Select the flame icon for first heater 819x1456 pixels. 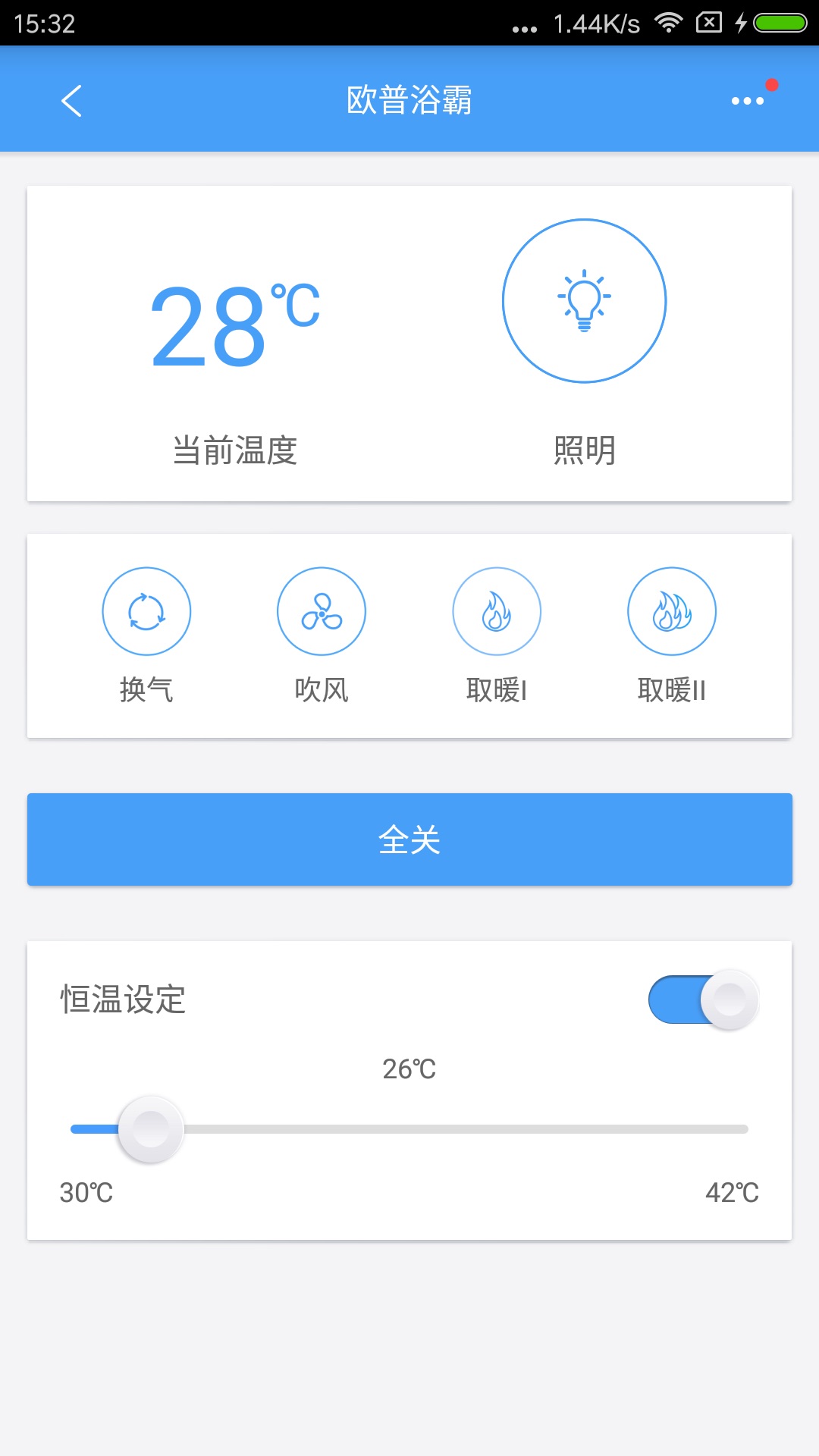click(x=496, y=610)
